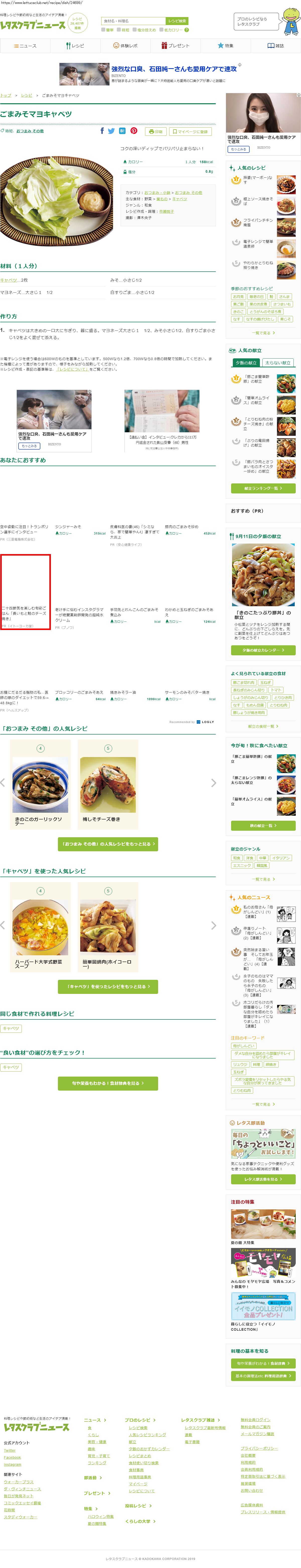This screenshot has height=1568, width=301.
Task: Share recipe on Twitter
Action: 112,131
